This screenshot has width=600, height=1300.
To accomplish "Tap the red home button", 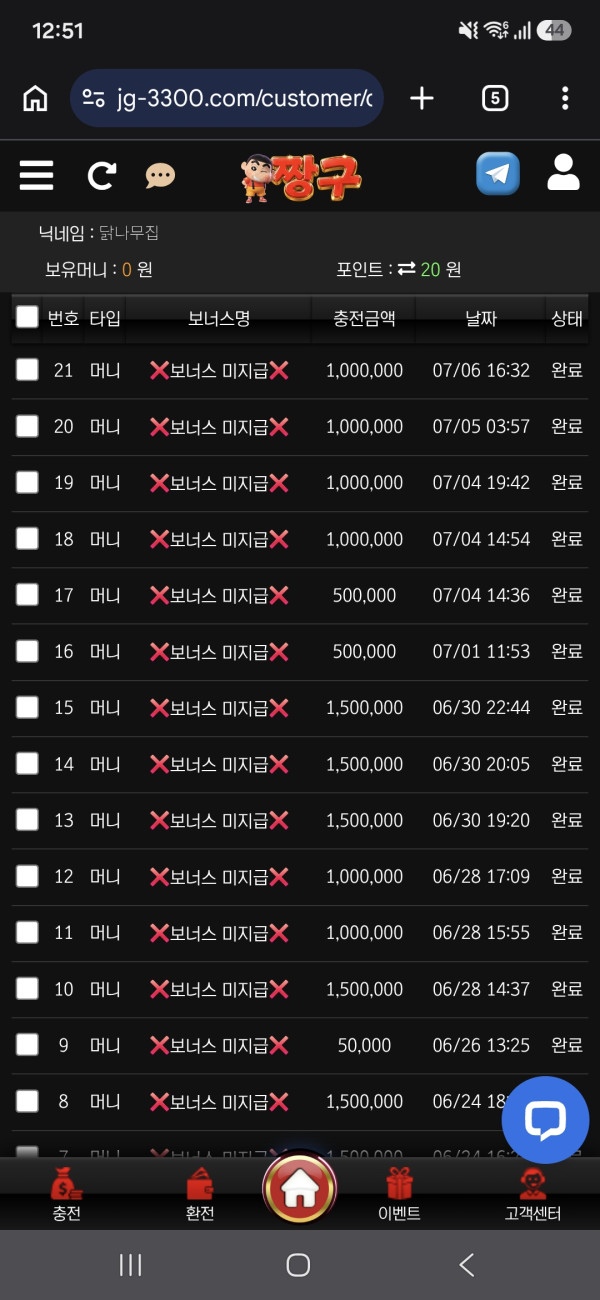I will (x=299, y=1188).
